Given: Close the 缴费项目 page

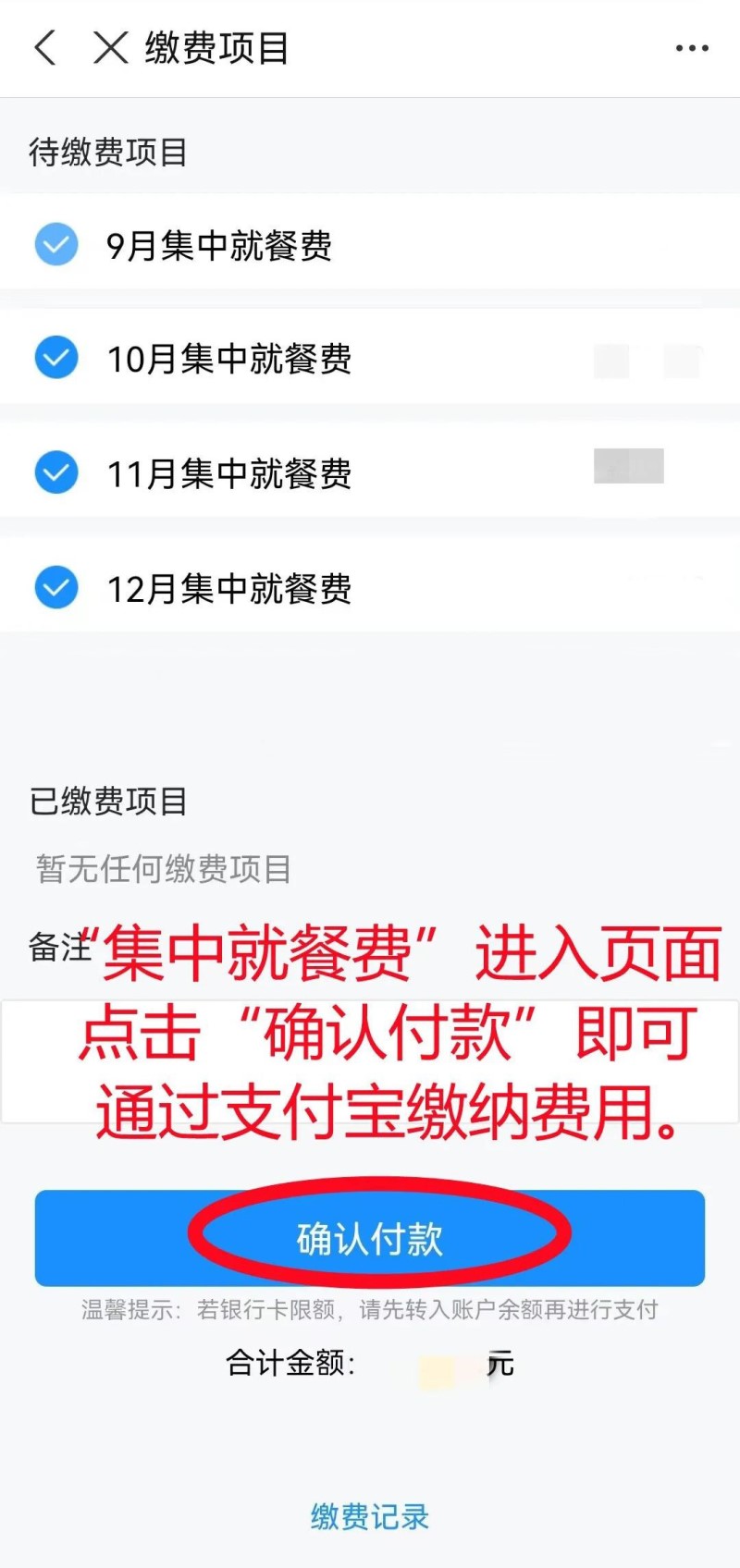Looking at the screenshot, I should pyautogui.click(x=110, y=48).
